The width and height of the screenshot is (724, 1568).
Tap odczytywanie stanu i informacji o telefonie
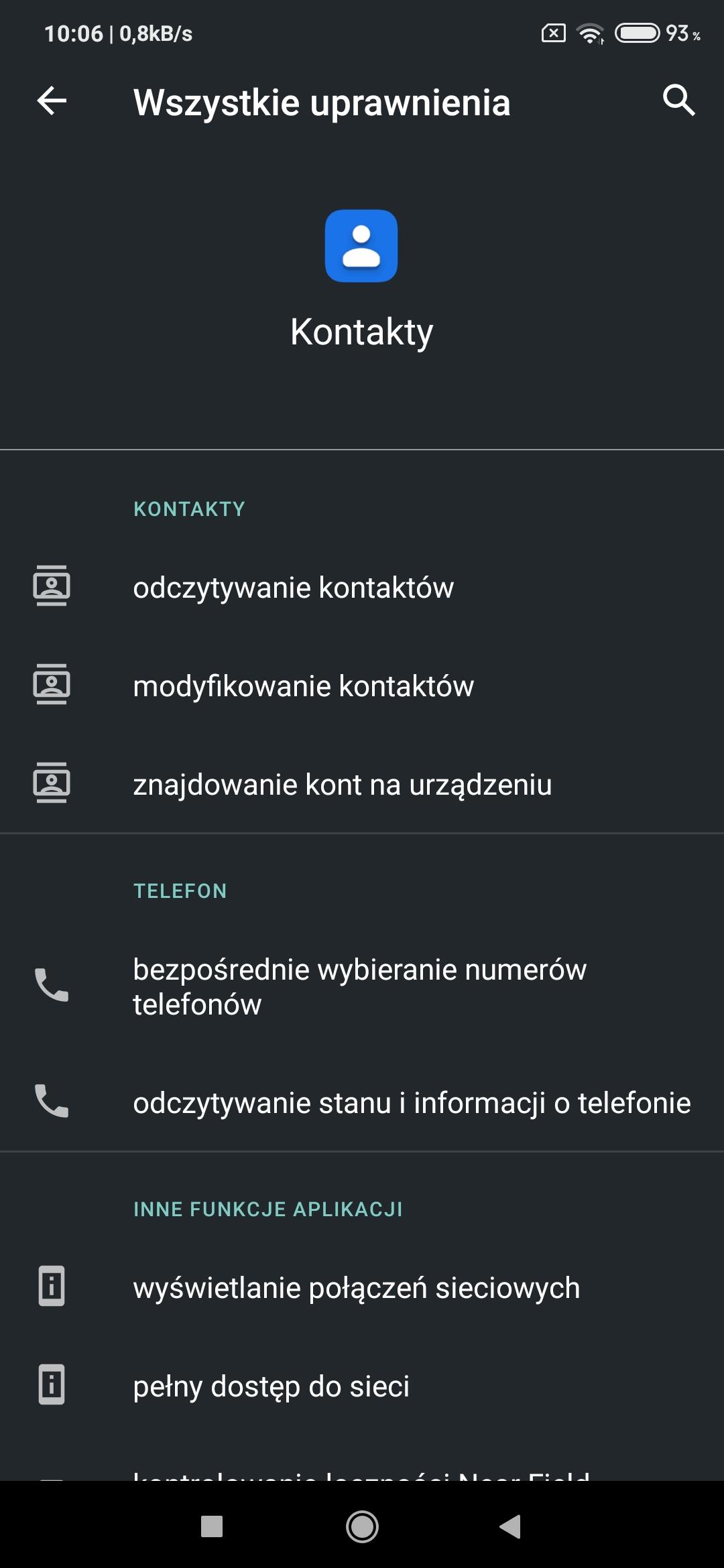click(412, 1103)
